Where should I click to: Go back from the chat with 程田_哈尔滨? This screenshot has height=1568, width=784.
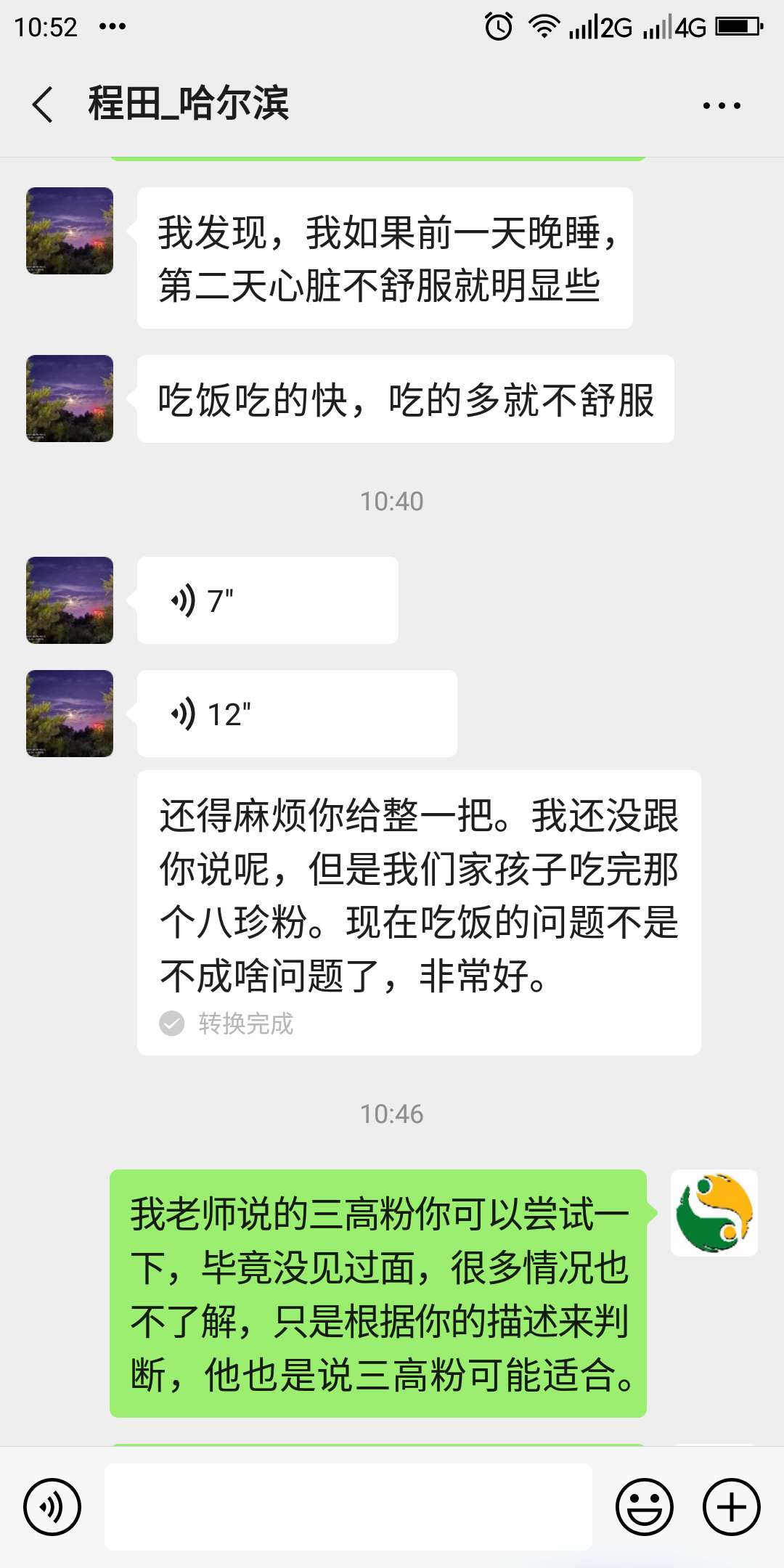43,105
